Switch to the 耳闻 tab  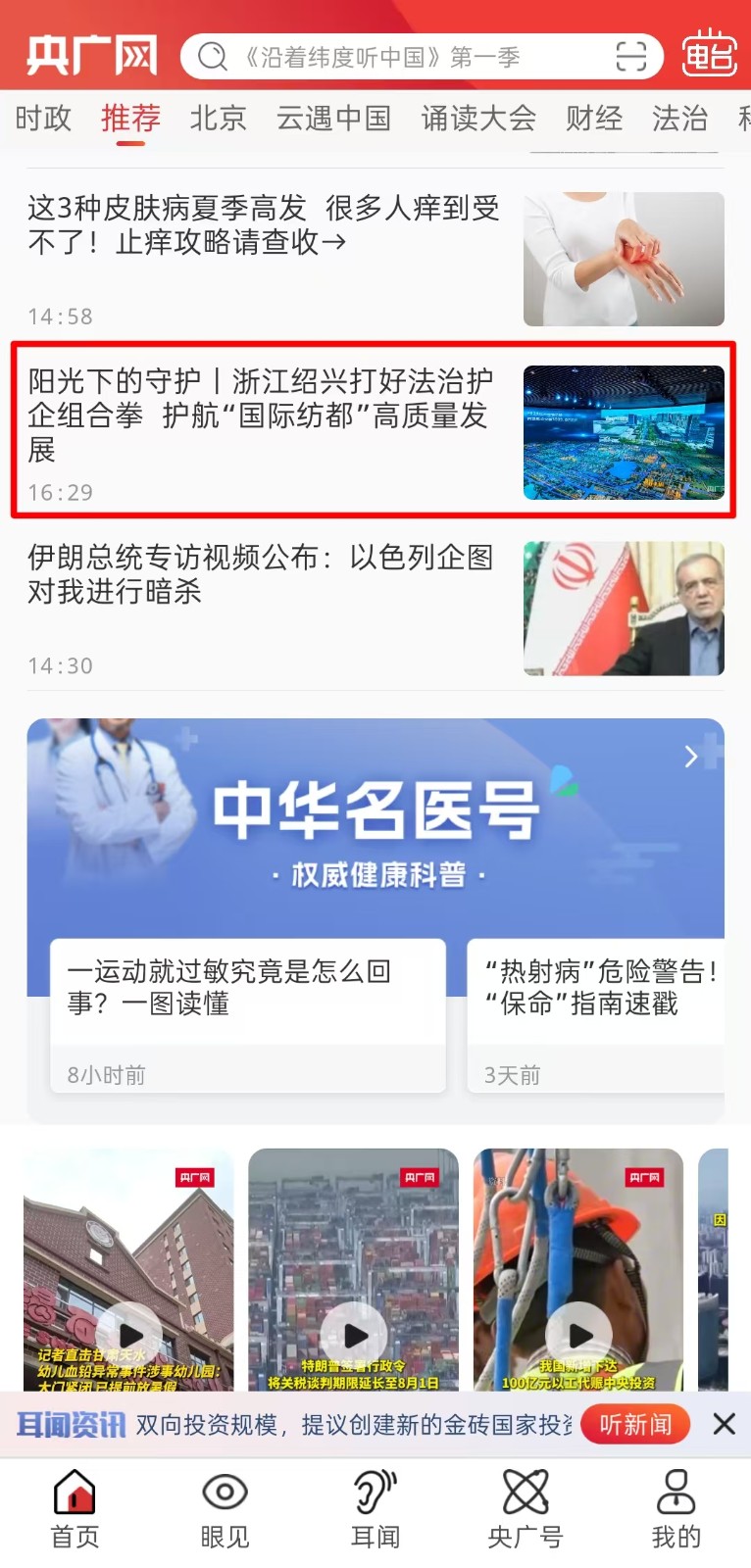375,1510
